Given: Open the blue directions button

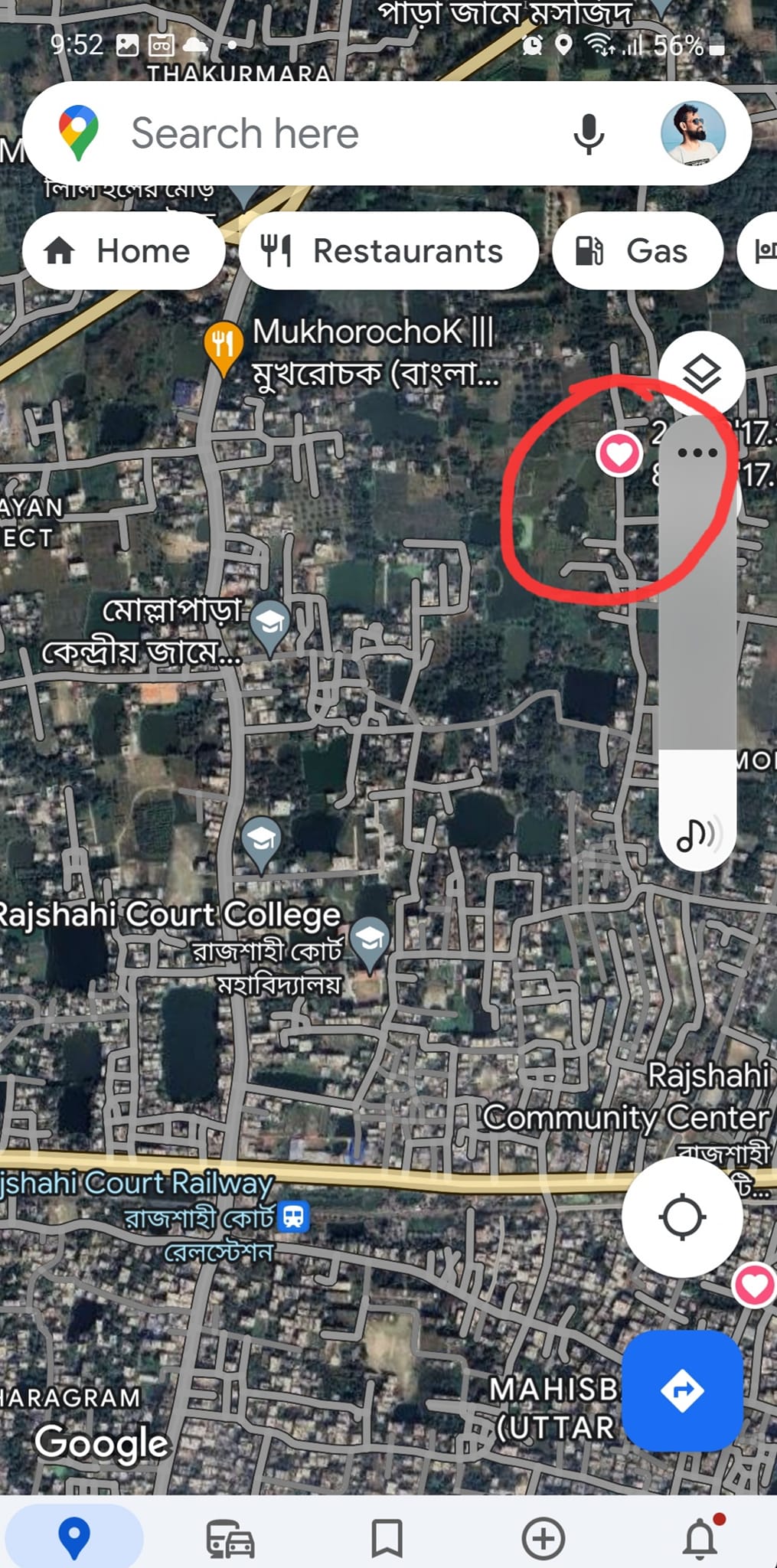Looking at the screenshot, I should pyautogui.click(x=682, y=1390).
